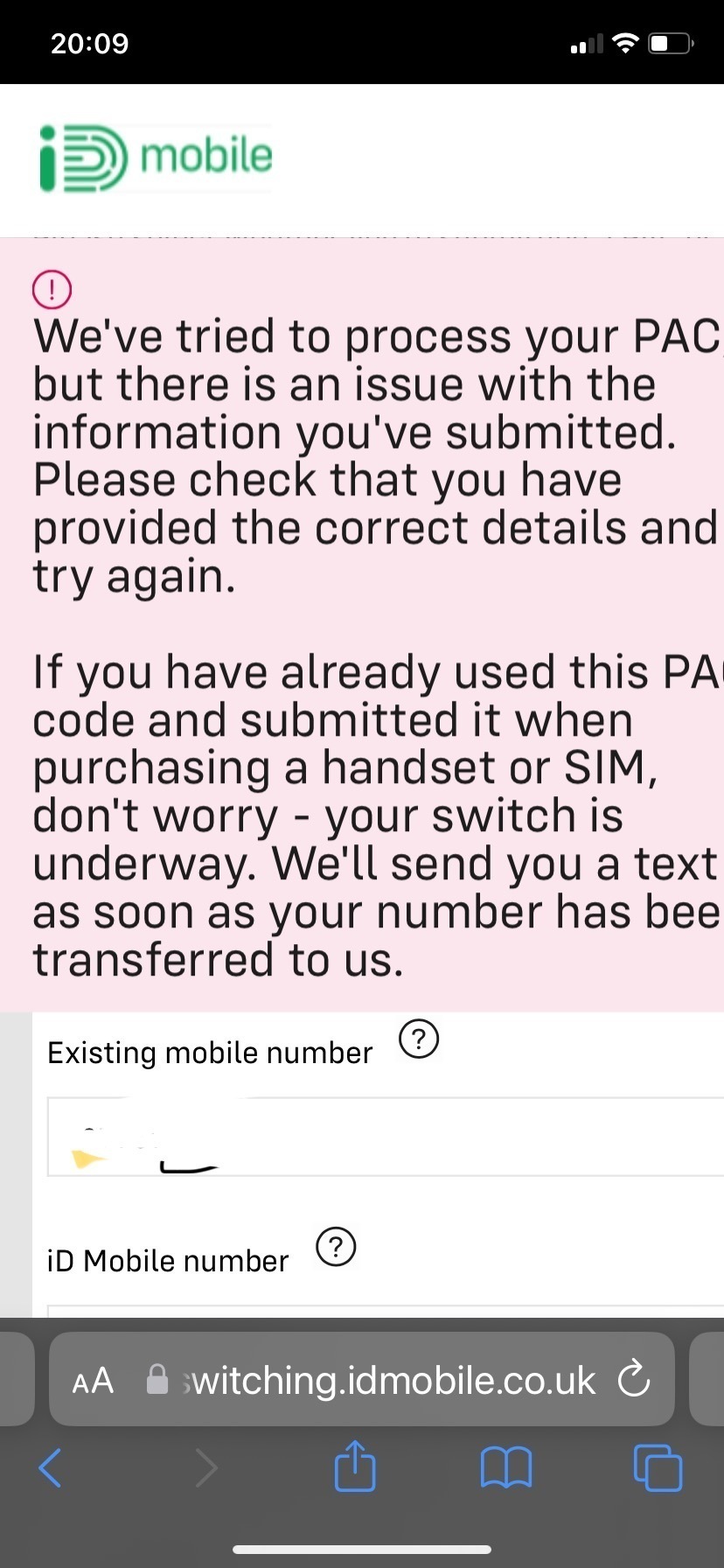Viewport: 724px width, 1568px height.
Task: Tap the Existing mobile number input field
Action: click(386, 1136)
